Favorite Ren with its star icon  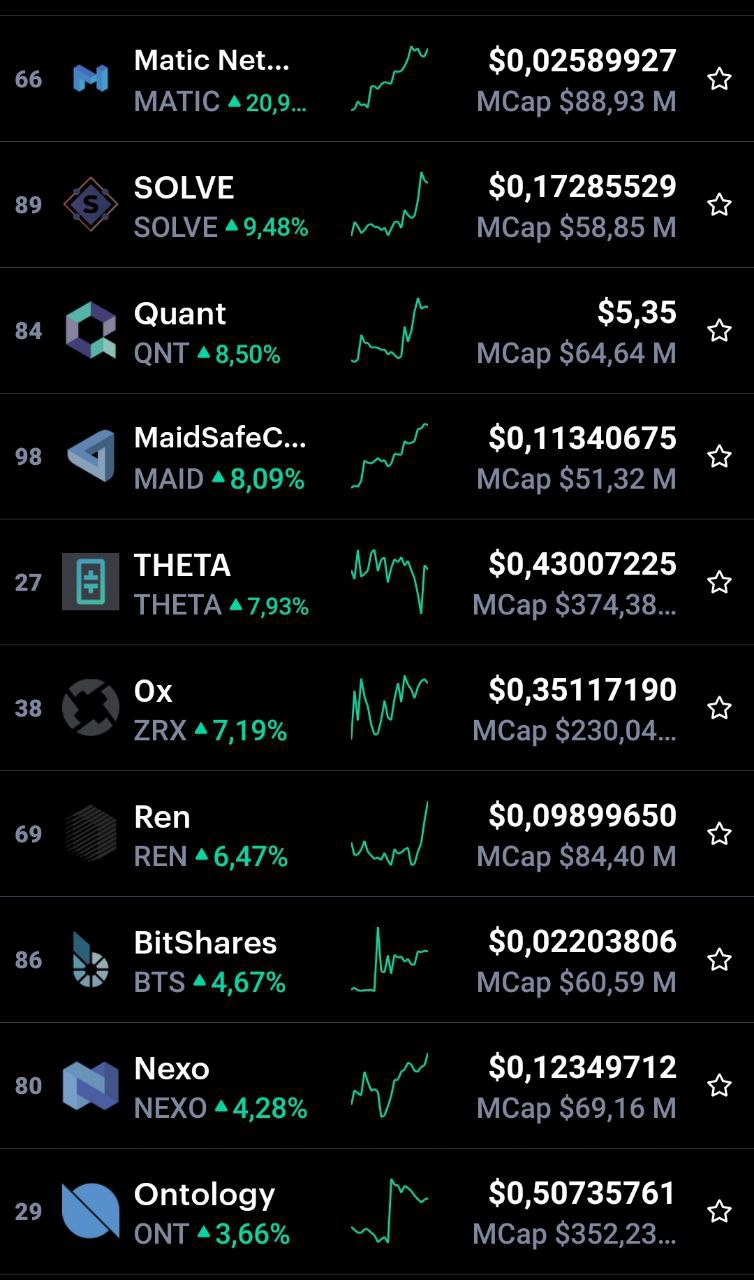point(719,834)
